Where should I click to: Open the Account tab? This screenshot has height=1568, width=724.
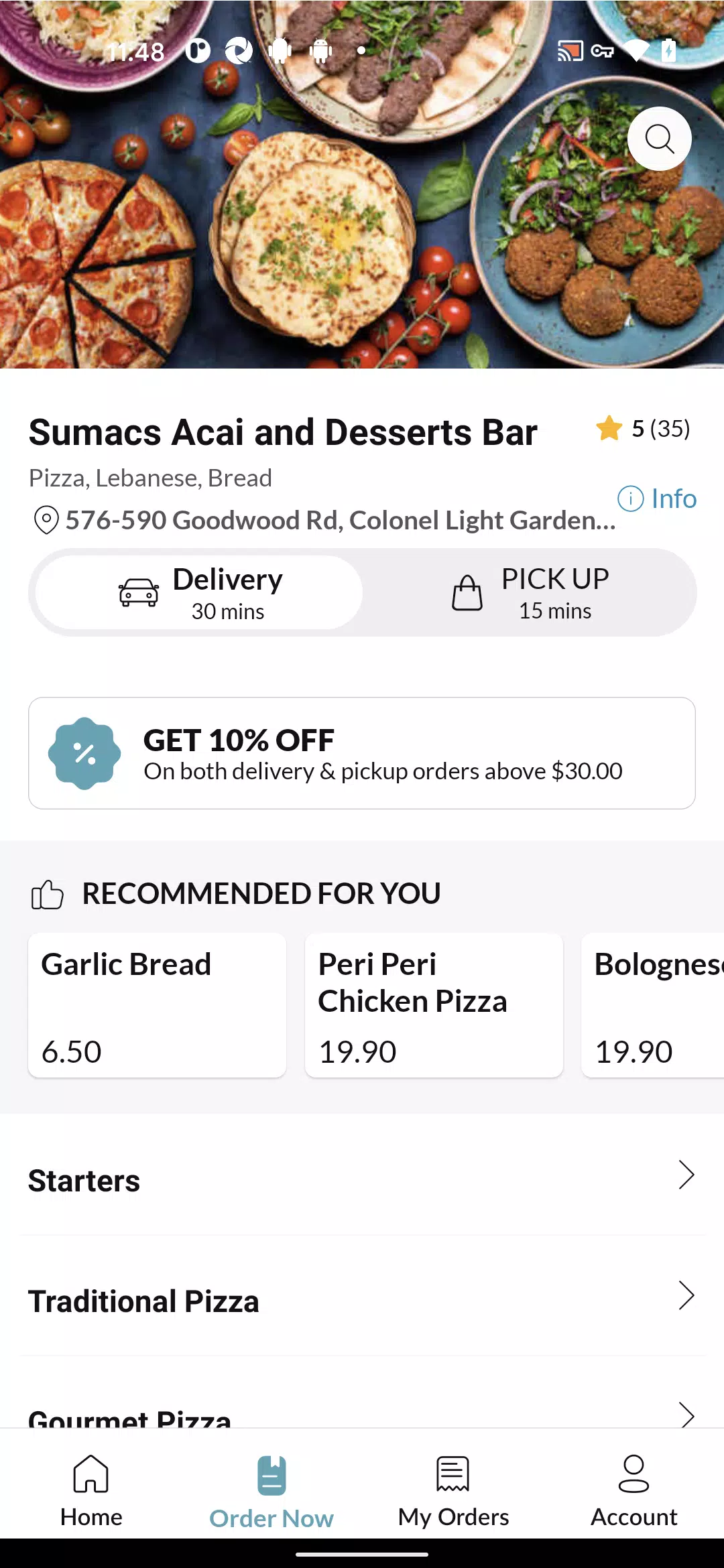pos(633,1490)
